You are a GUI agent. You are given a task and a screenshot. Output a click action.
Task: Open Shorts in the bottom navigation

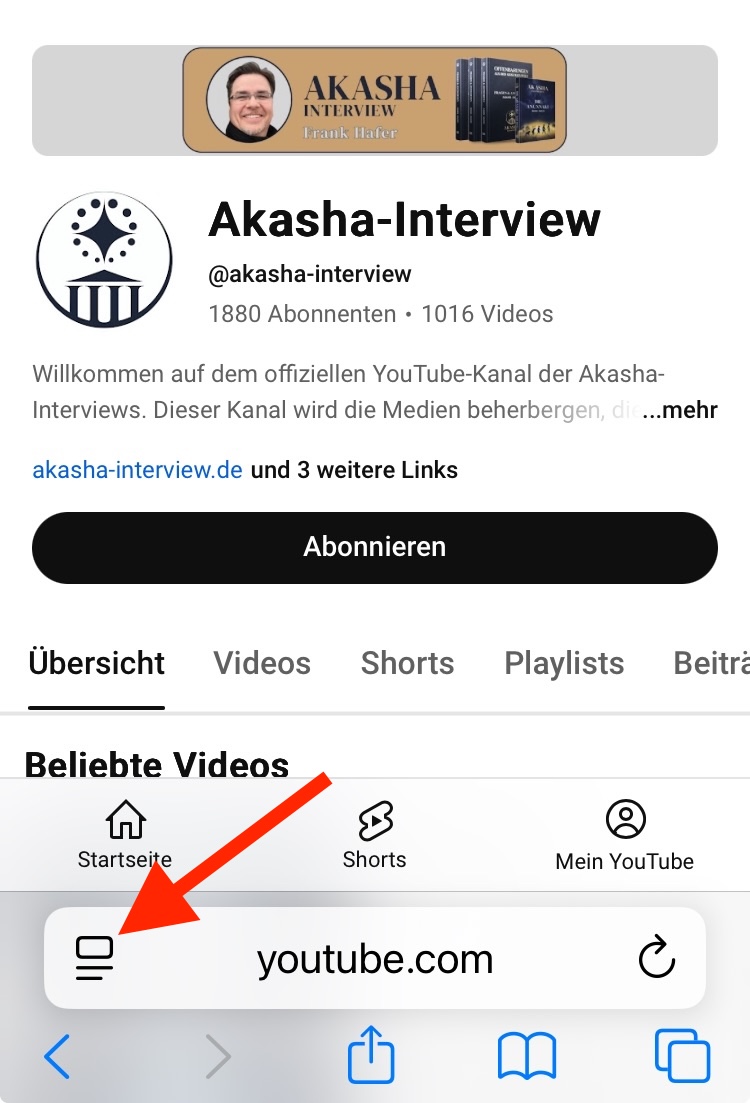pos(375,835)
